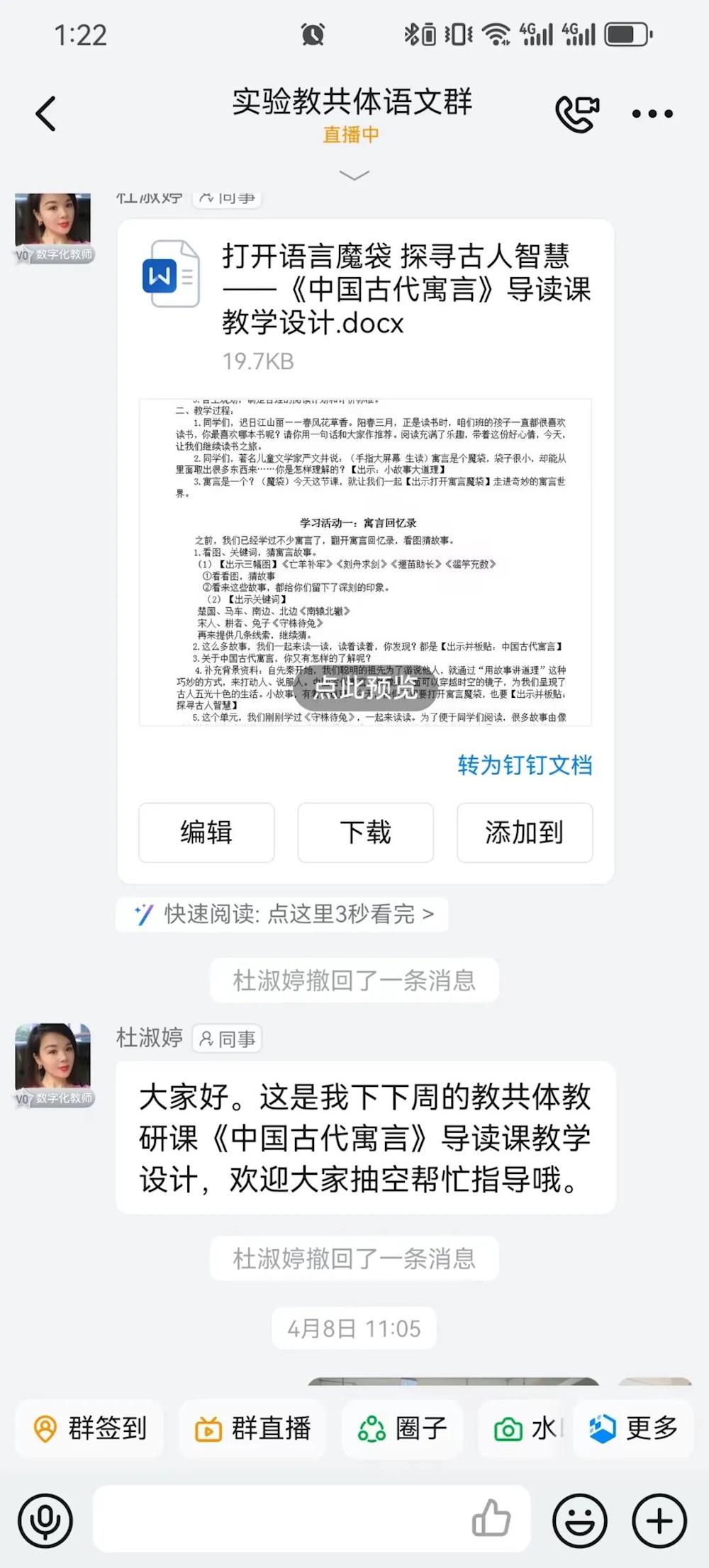The image size is (709, 1568).
Task: Tap the 添加到 button
Action: point(525,833)
